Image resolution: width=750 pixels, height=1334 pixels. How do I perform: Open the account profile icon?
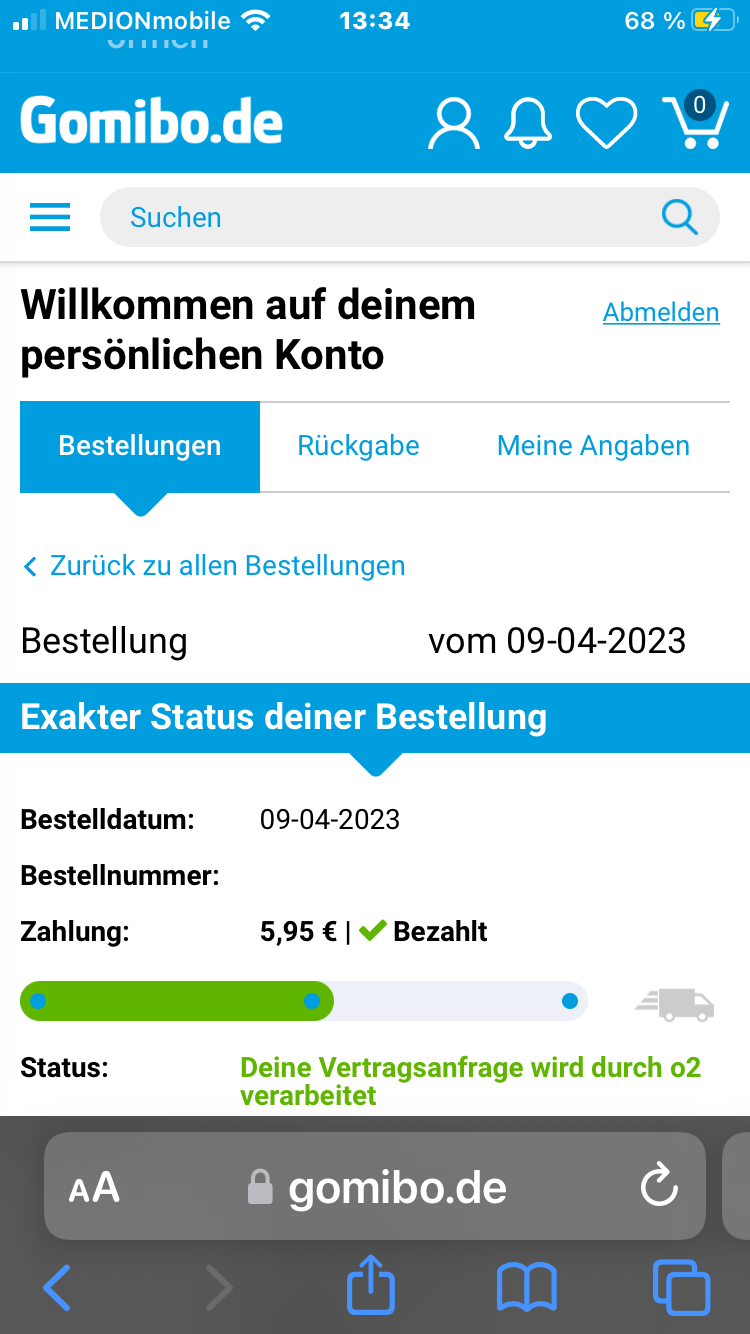tap(454, 124)
